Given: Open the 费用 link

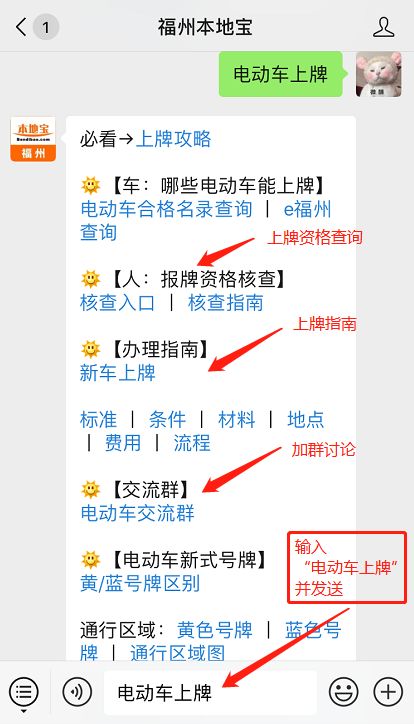Looking at the screenshot, I should (123, 443).
